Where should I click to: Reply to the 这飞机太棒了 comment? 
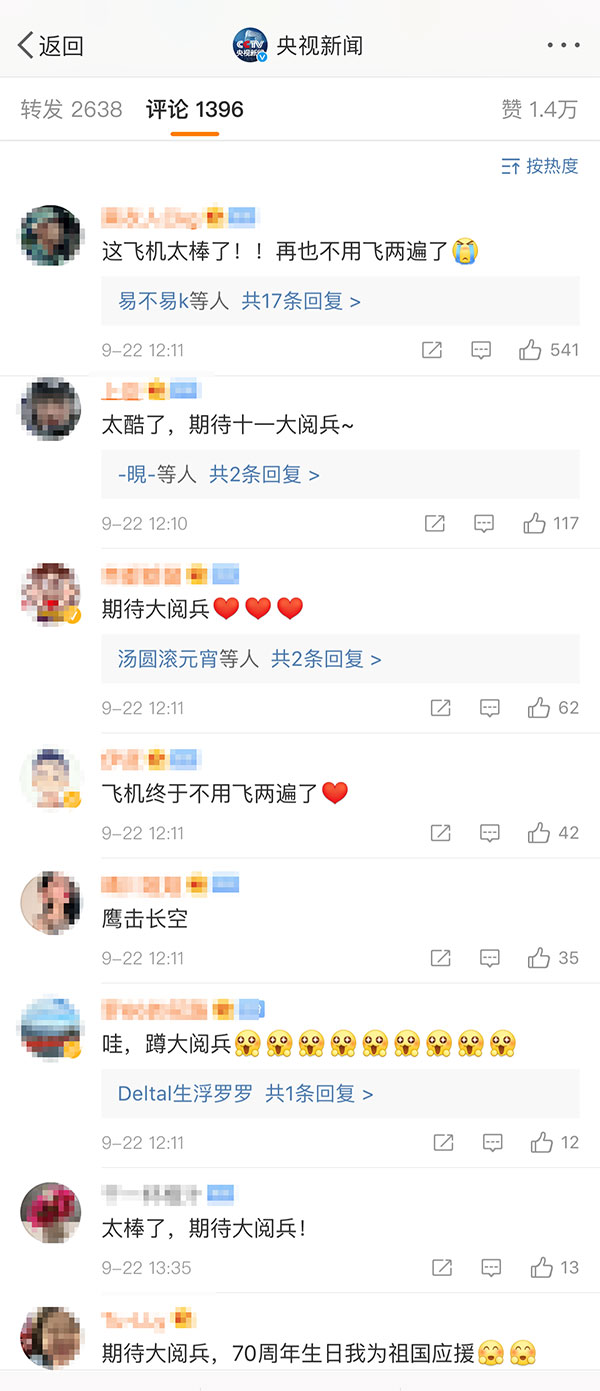coord(481,350)
